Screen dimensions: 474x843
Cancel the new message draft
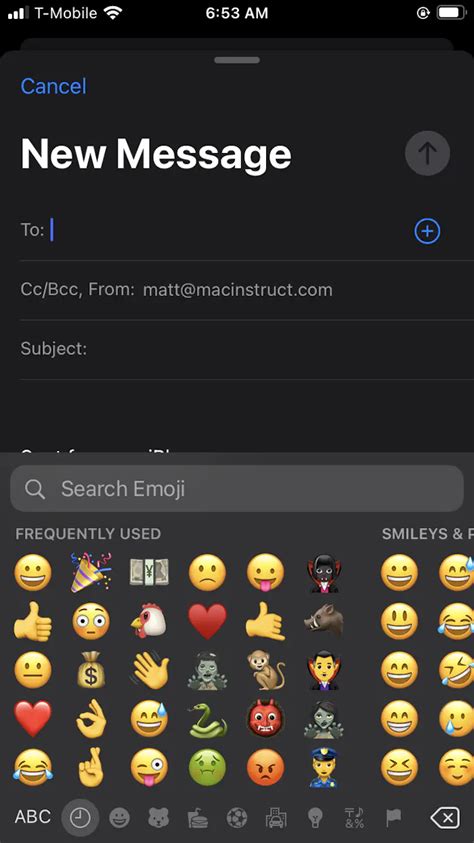(53, 86)
